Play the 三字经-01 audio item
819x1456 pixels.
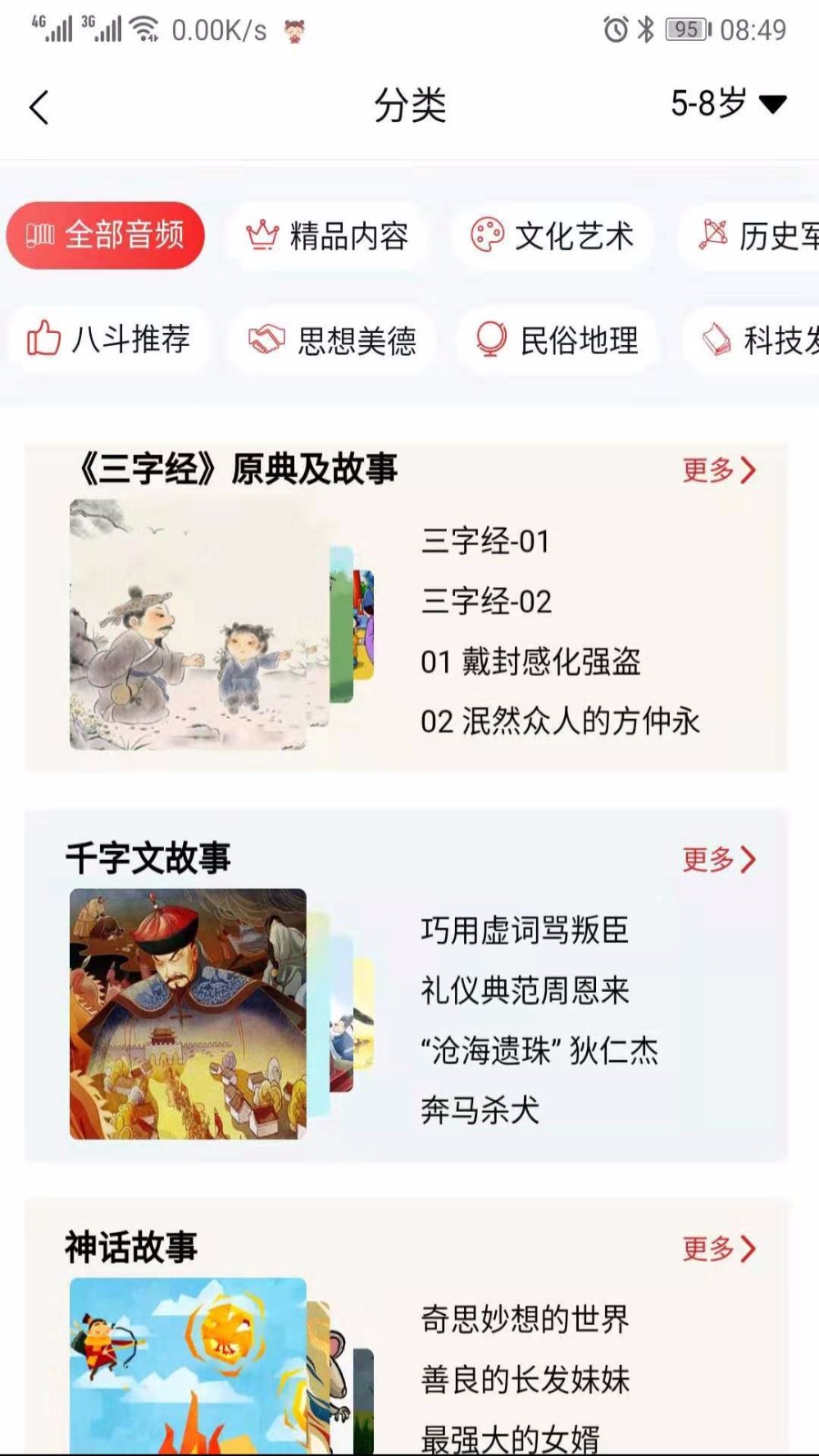486,541
